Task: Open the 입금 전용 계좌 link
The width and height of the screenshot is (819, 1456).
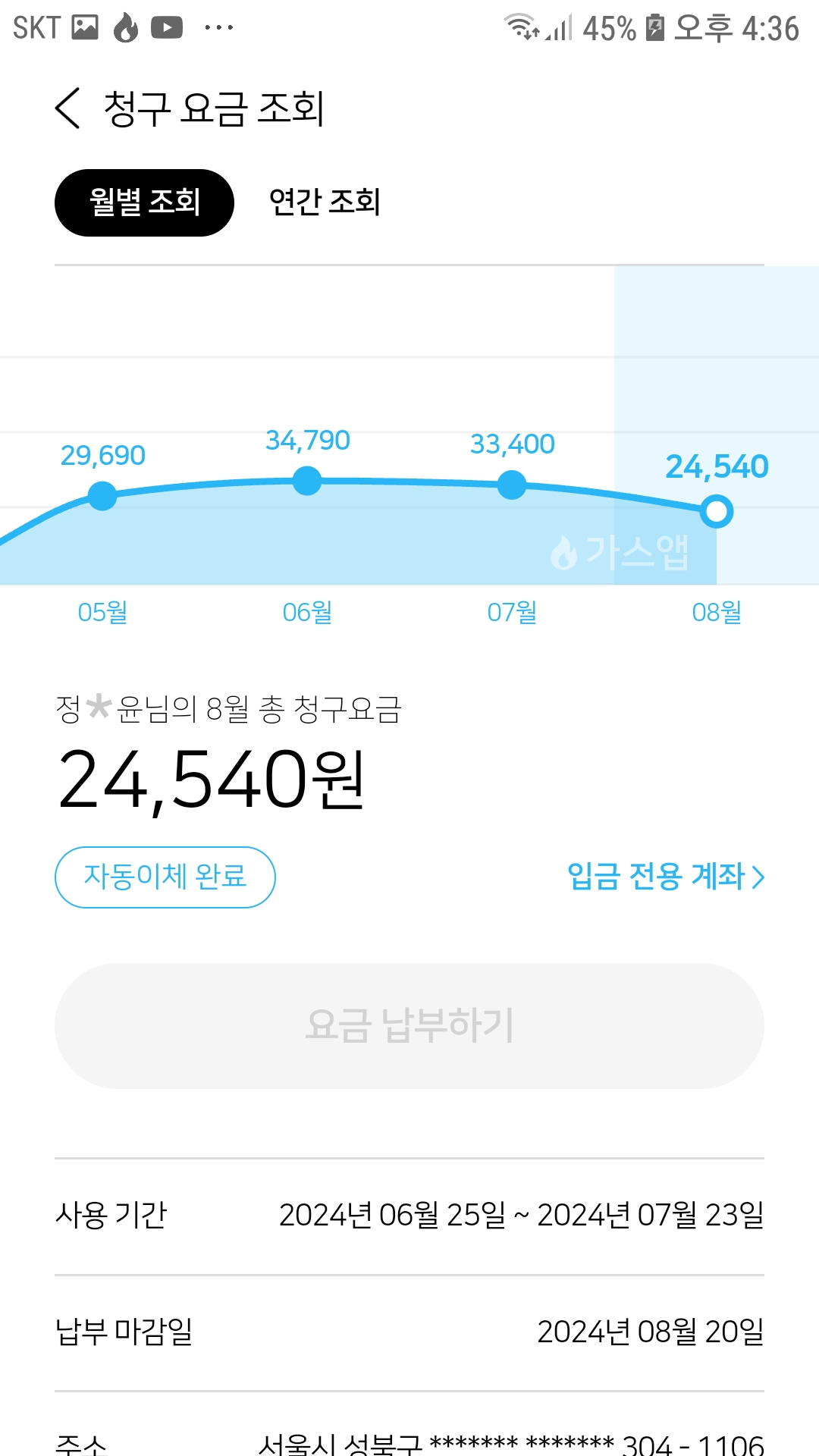Action: 666,877
